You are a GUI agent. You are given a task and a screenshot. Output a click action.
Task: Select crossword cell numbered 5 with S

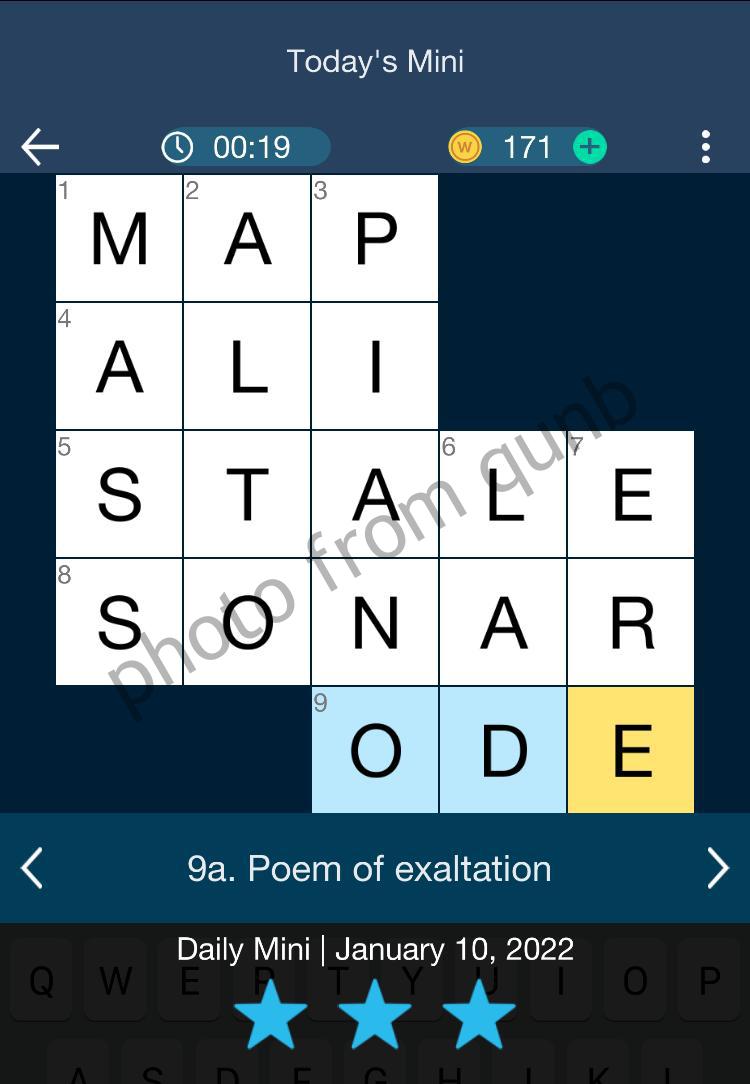(x=119, y=494)
